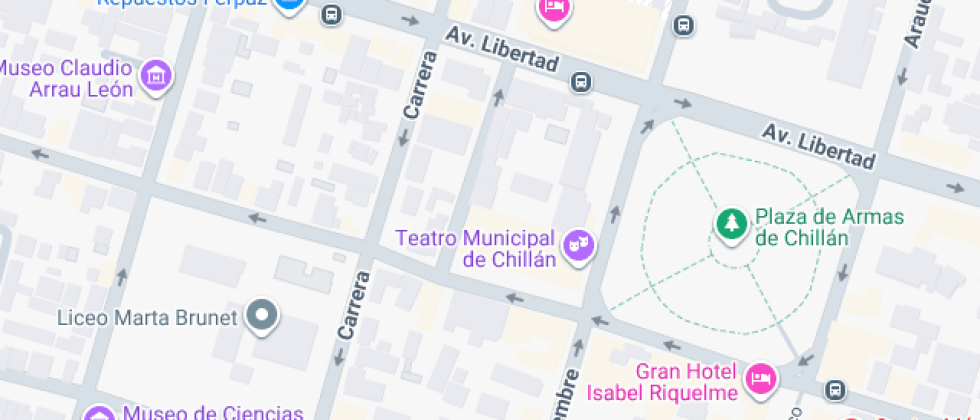Open the Museo de Ciencias marker
The image size is (980, 420).
99,413
